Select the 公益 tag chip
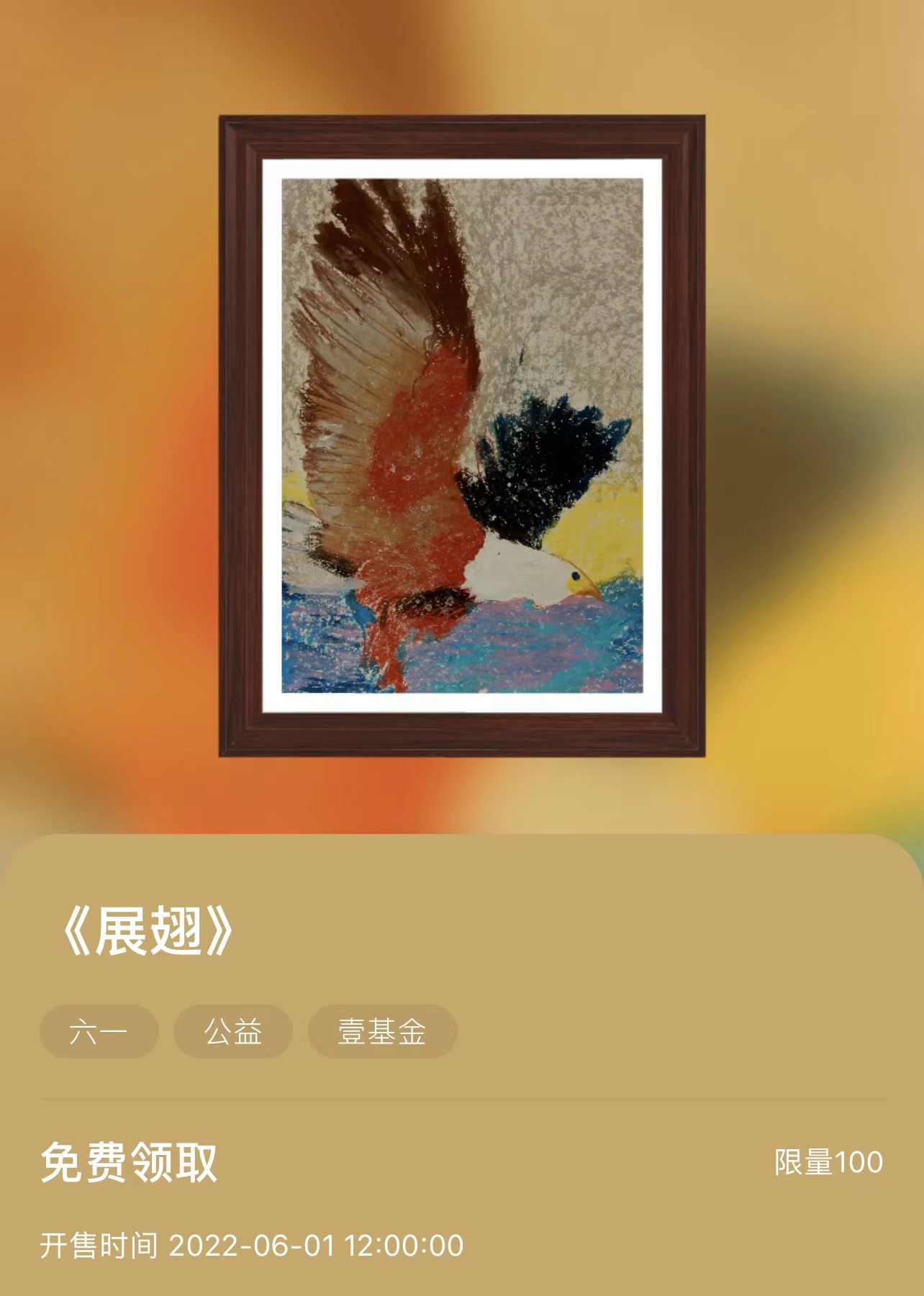The width and height of the screenshot is (924, 1296). point(232,1032)
